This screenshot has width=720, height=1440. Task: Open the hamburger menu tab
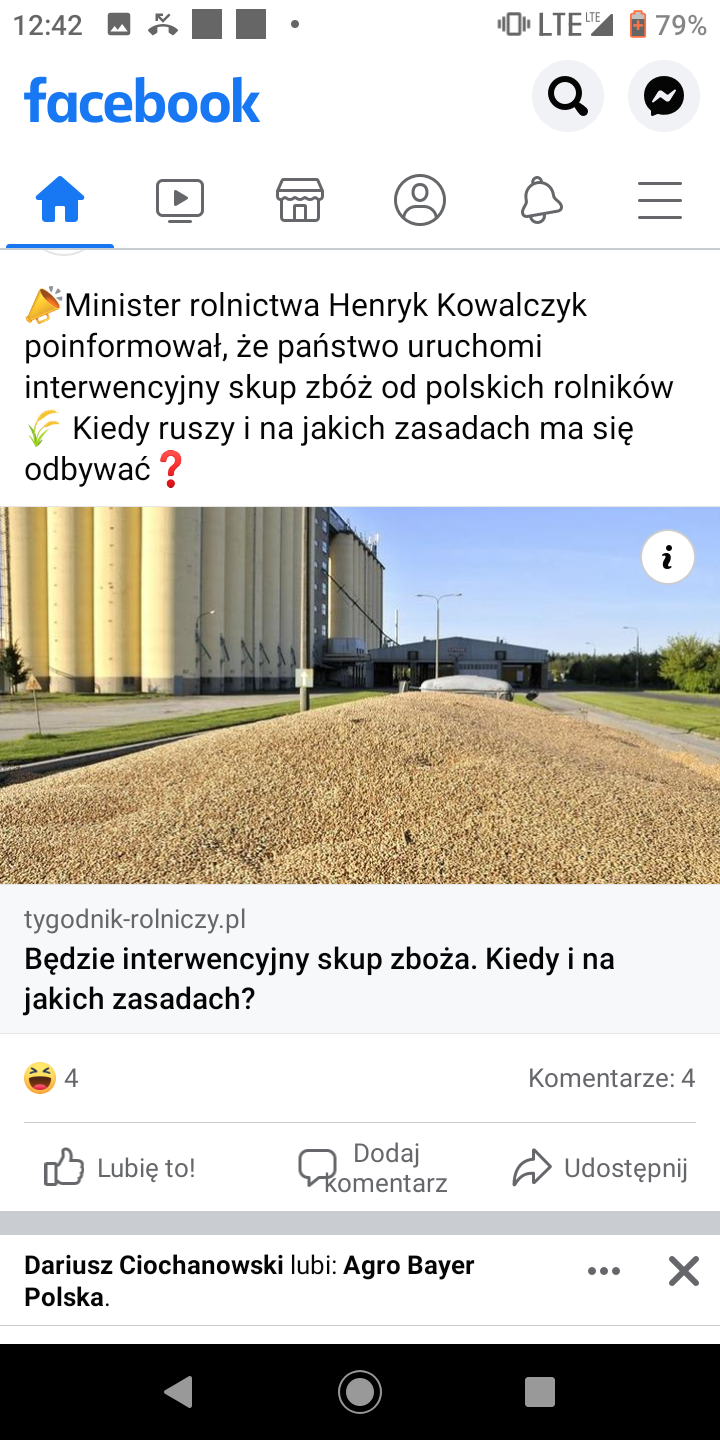pyautogui.click(x=660, y=200)
